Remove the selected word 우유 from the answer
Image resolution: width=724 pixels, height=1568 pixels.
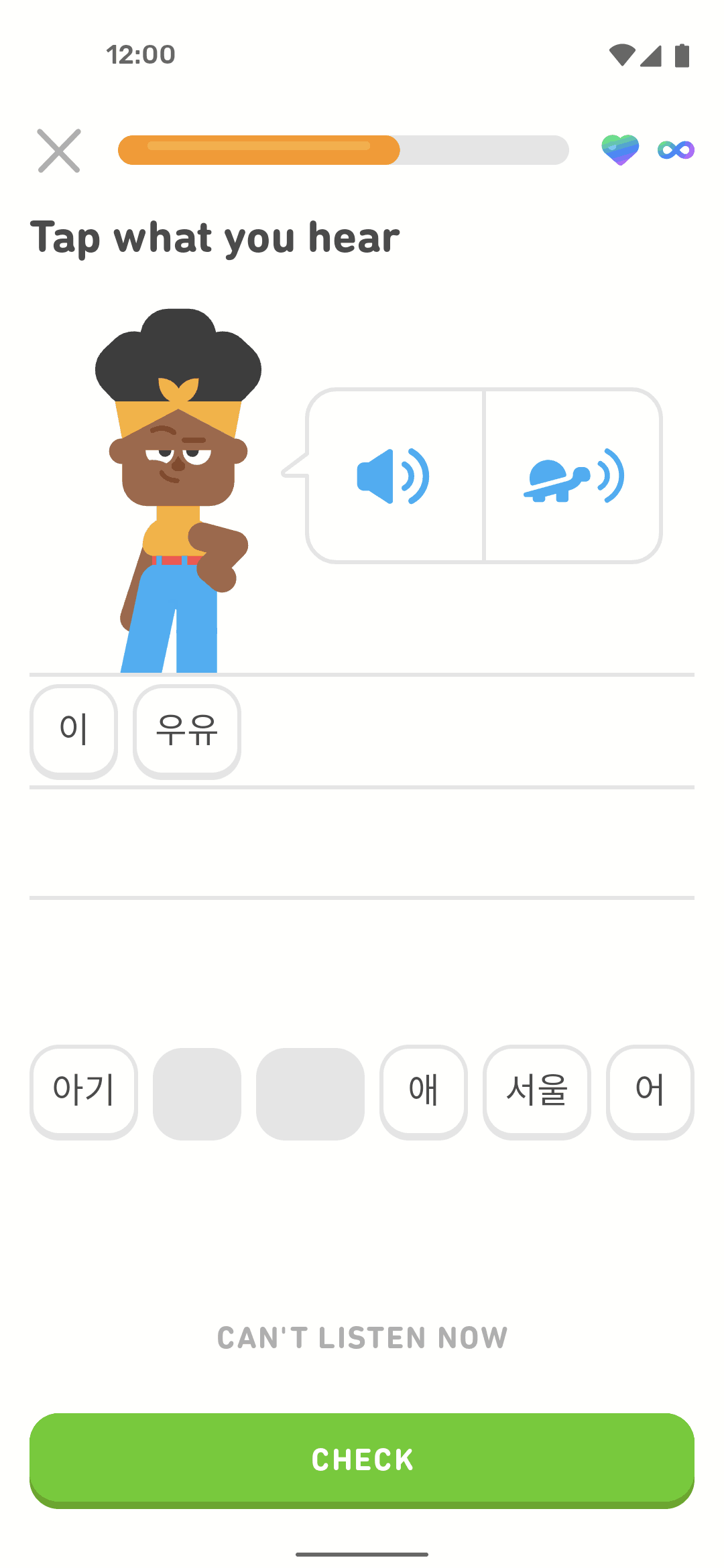tap(187, 731)
